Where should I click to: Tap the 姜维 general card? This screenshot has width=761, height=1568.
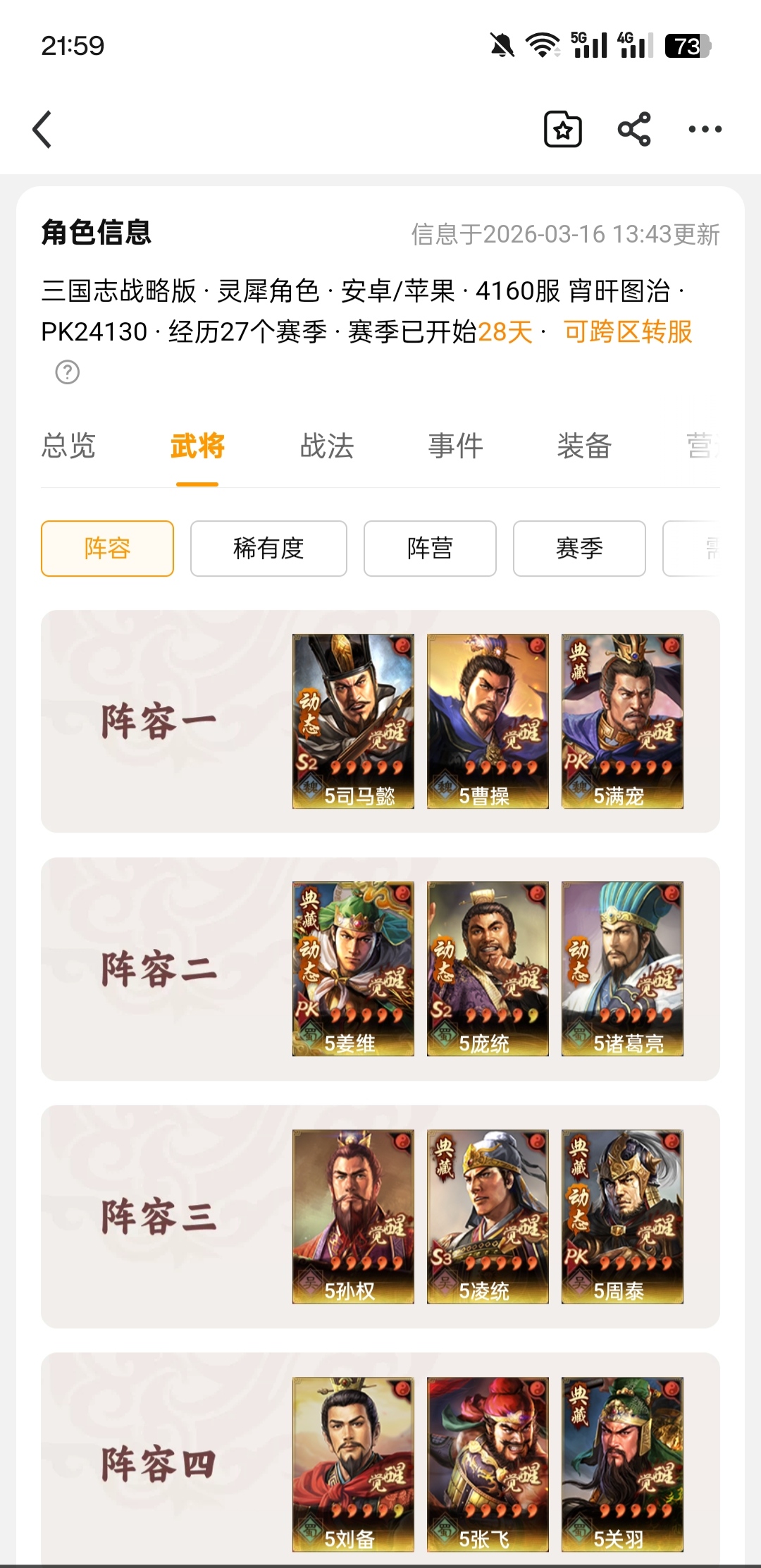tap(353, 969)
